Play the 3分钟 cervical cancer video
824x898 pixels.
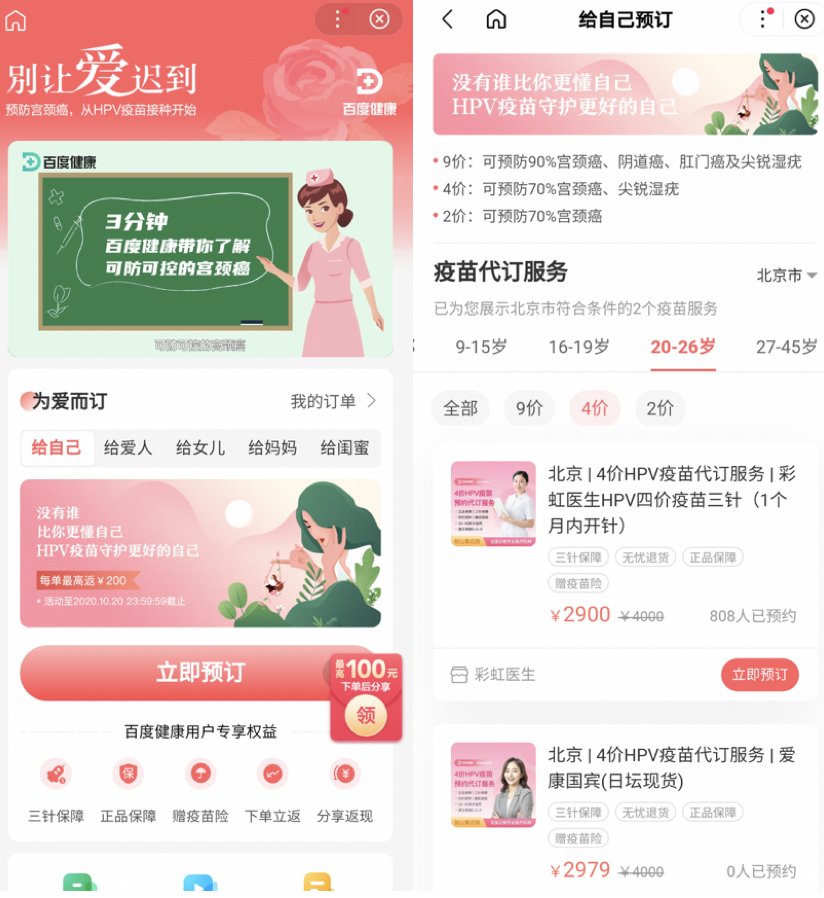point(200,248)
